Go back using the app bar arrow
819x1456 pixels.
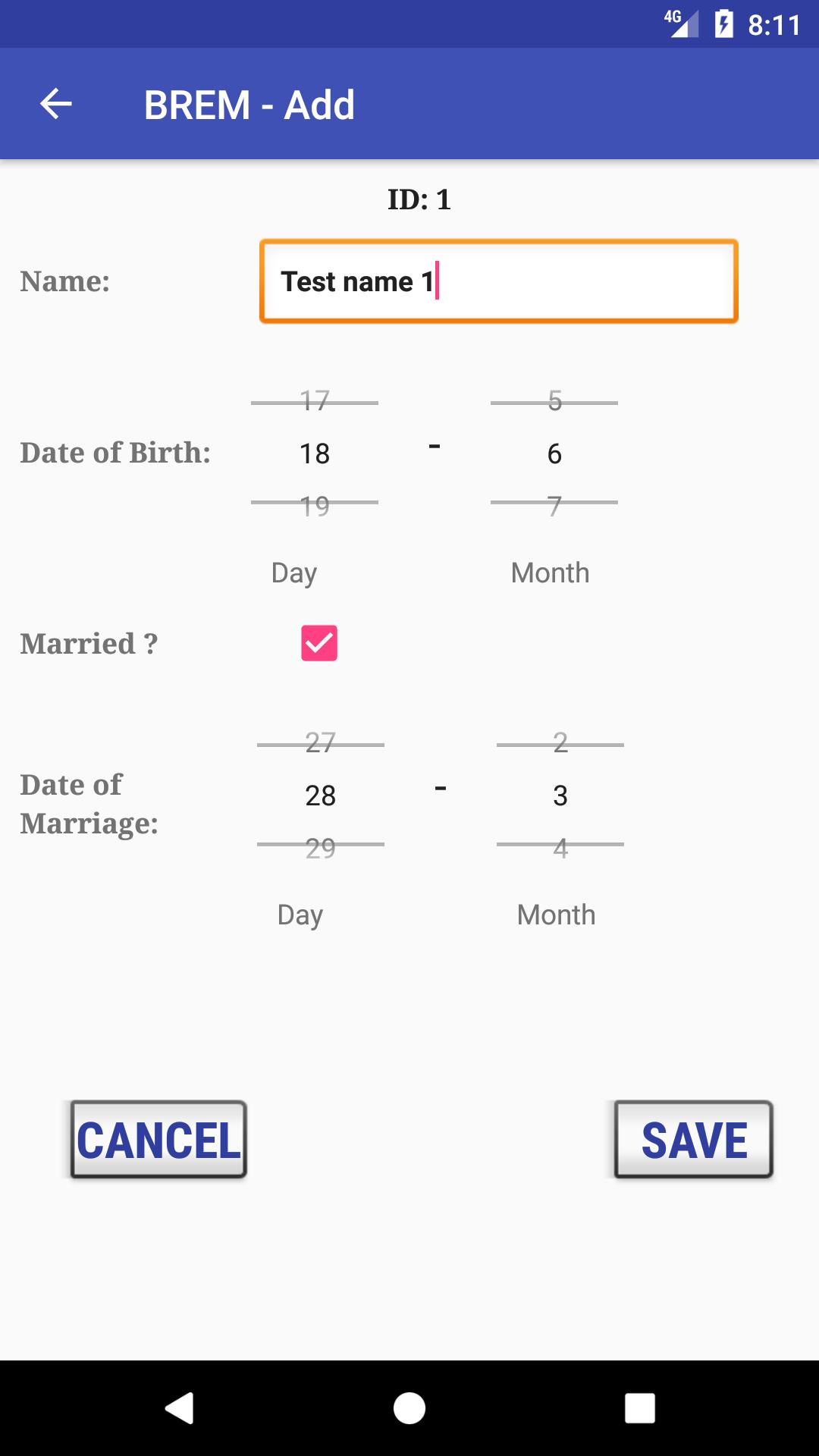(x=56, y=104)
